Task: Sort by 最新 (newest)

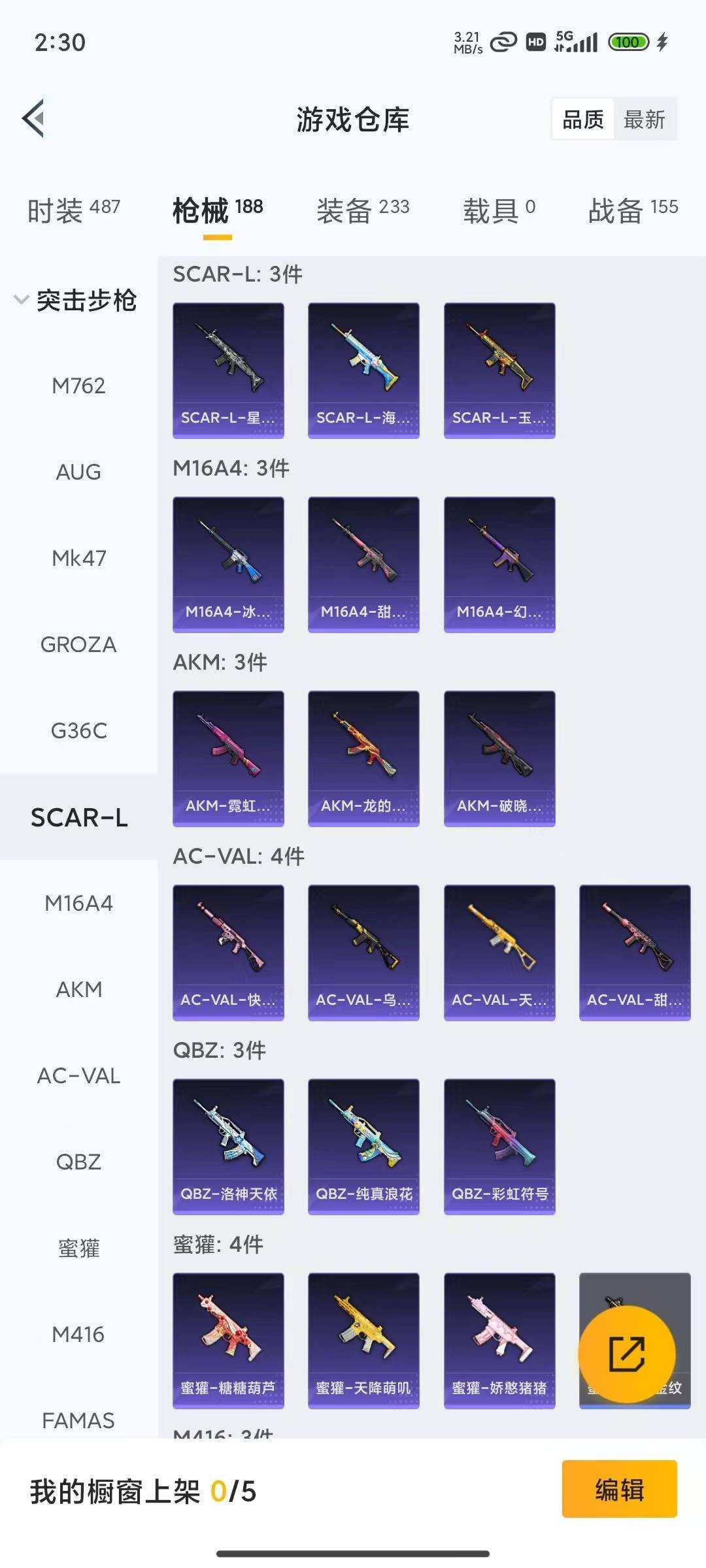Action: click(644, 120)
